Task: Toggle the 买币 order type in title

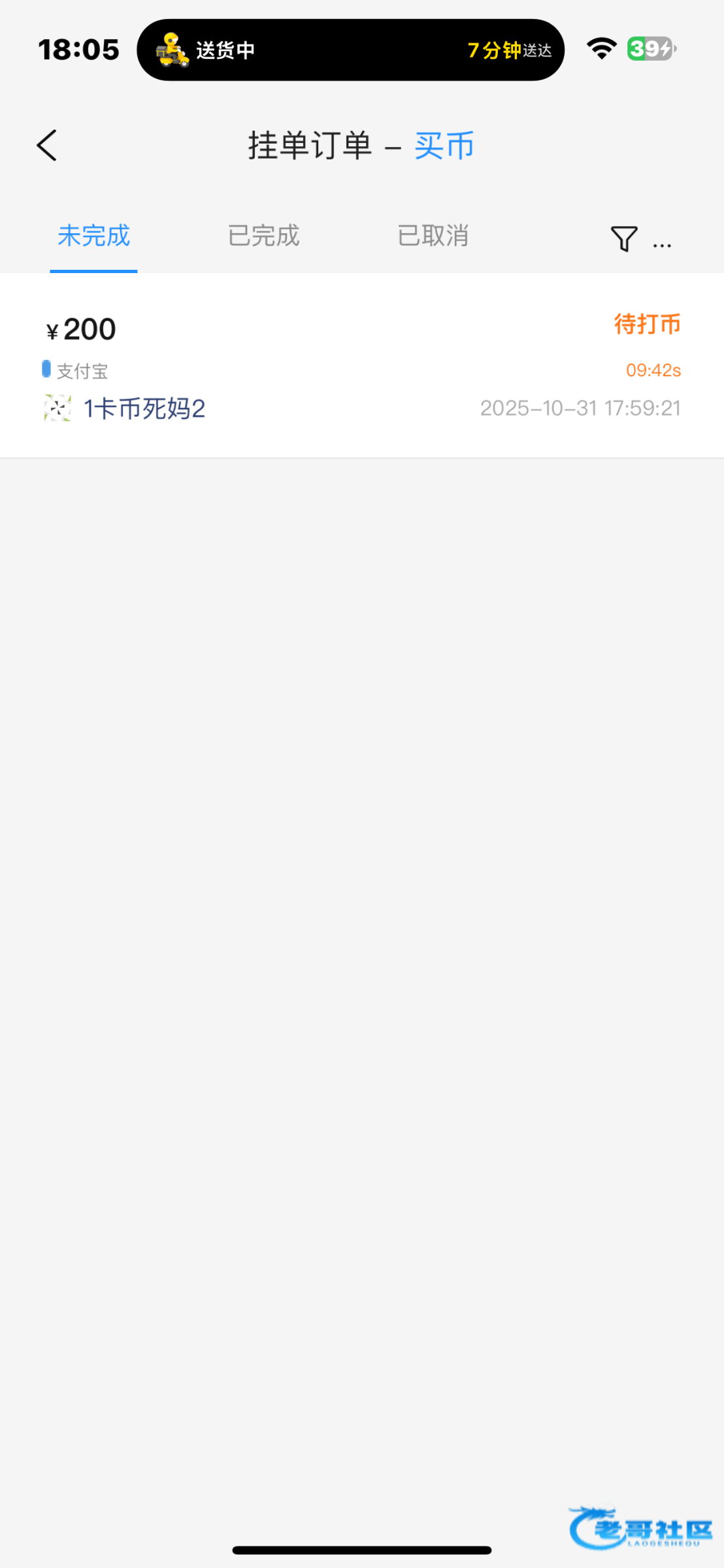Action: point(444,146)
